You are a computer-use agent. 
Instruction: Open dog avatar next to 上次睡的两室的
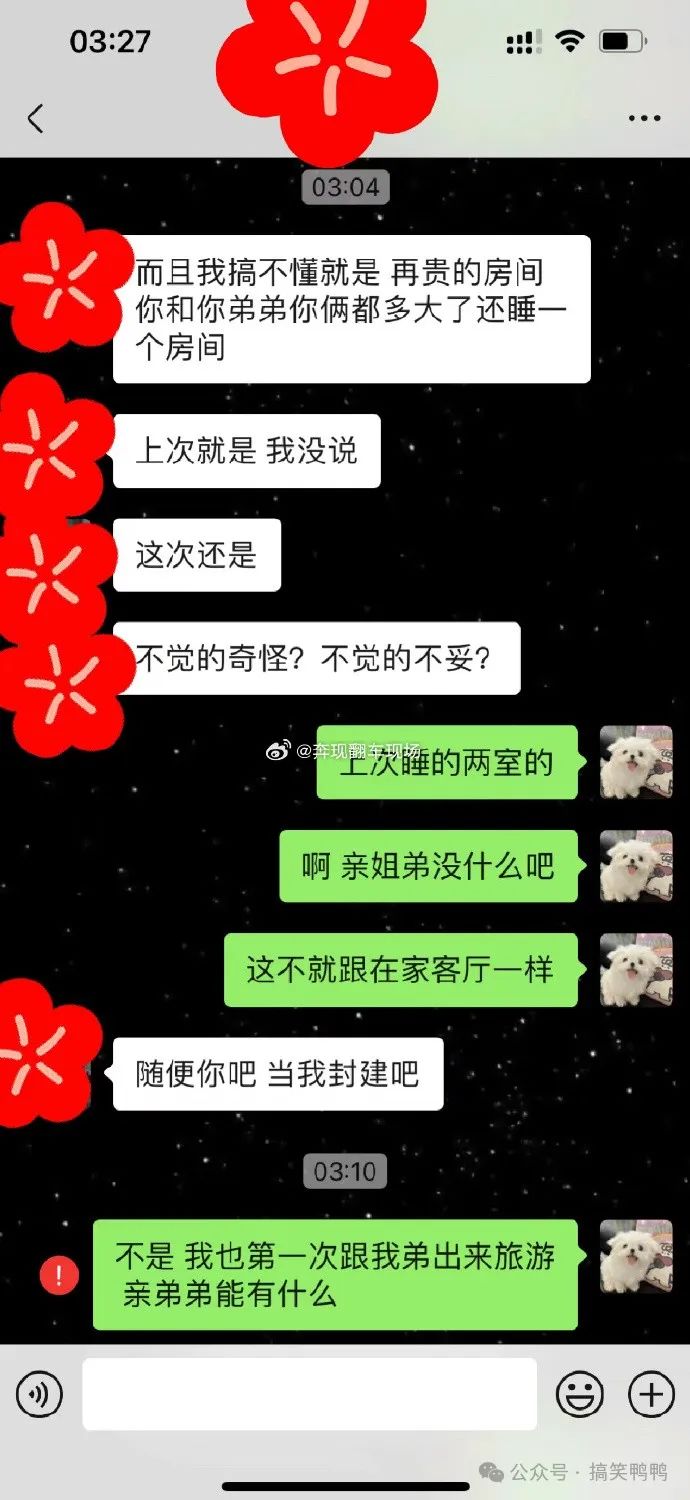[636, 762]
